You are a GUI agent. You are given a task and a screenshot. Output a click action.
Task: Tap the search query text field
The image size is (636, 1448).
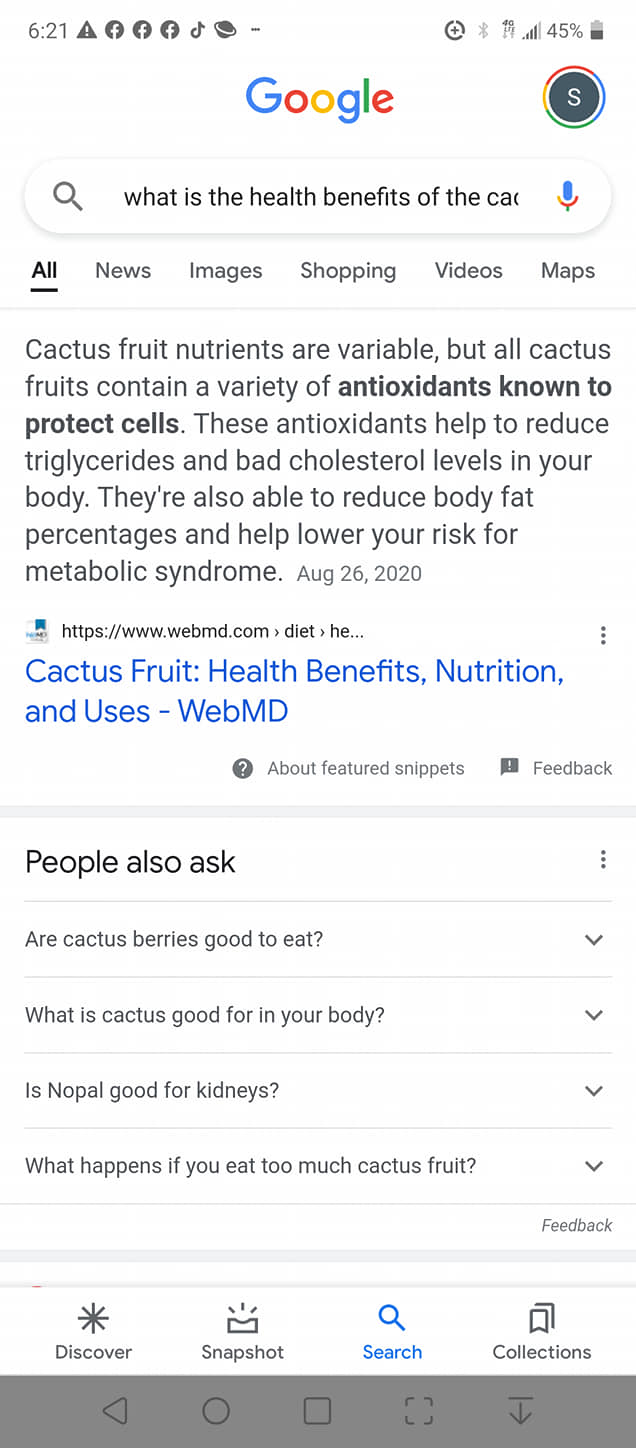pyautogui.click(x=320, y=197)
